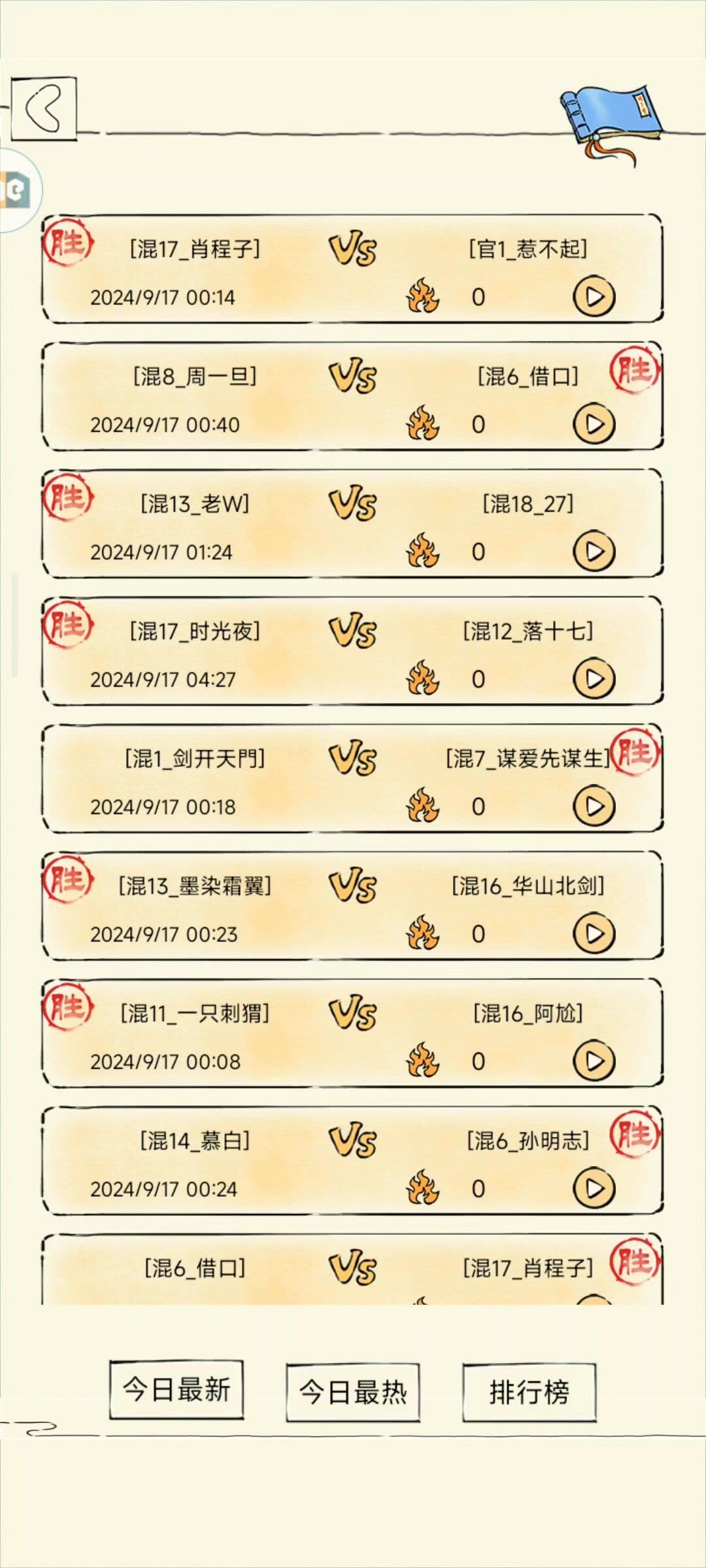The height and width of the screenshot is (1568, 706).
Task: Open the 排行榜 leaderboard
Action: point(529,1392)
